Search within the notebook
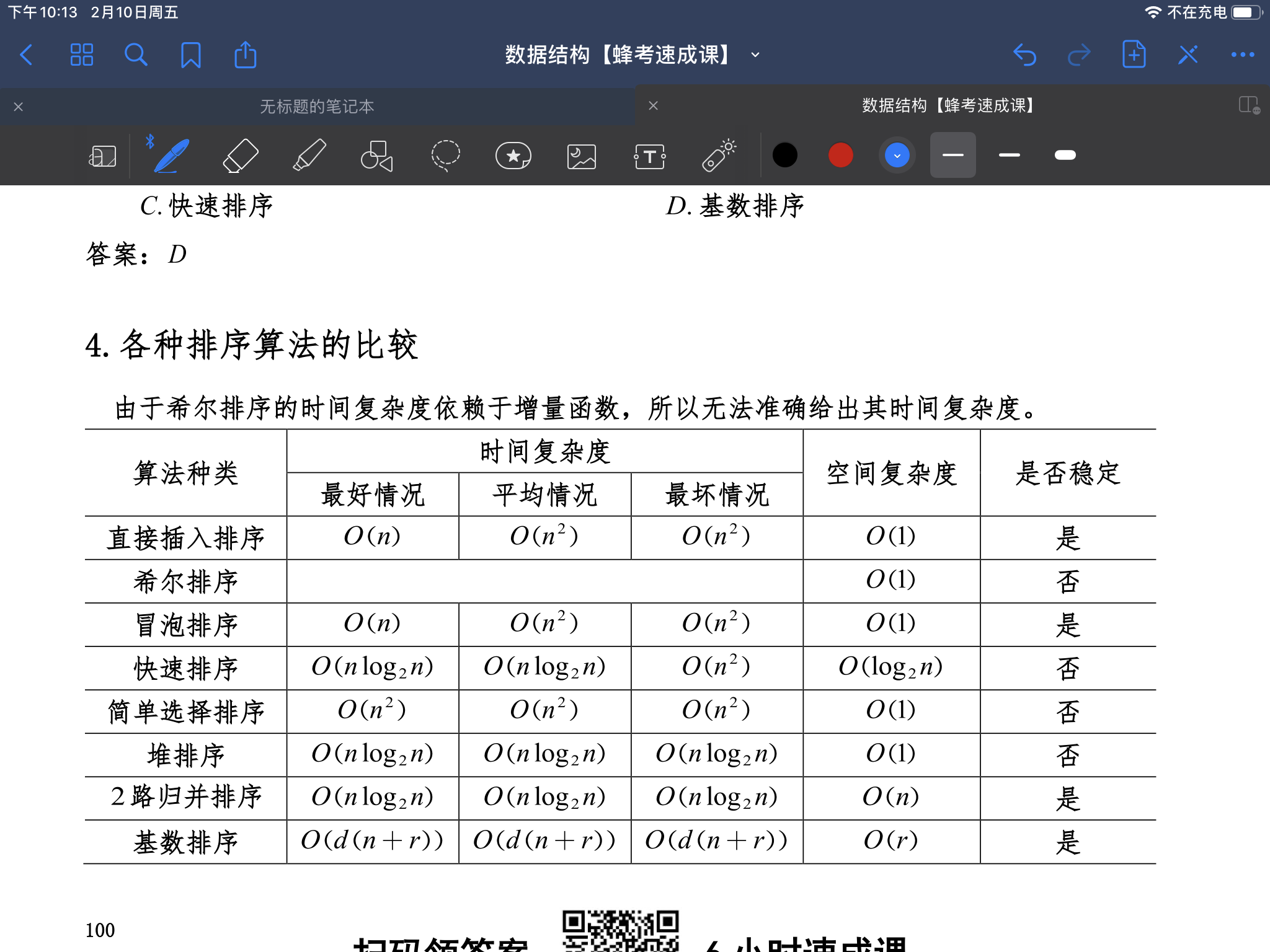The height and width of the screenshot is (952, 1270). tap(136, 55)
